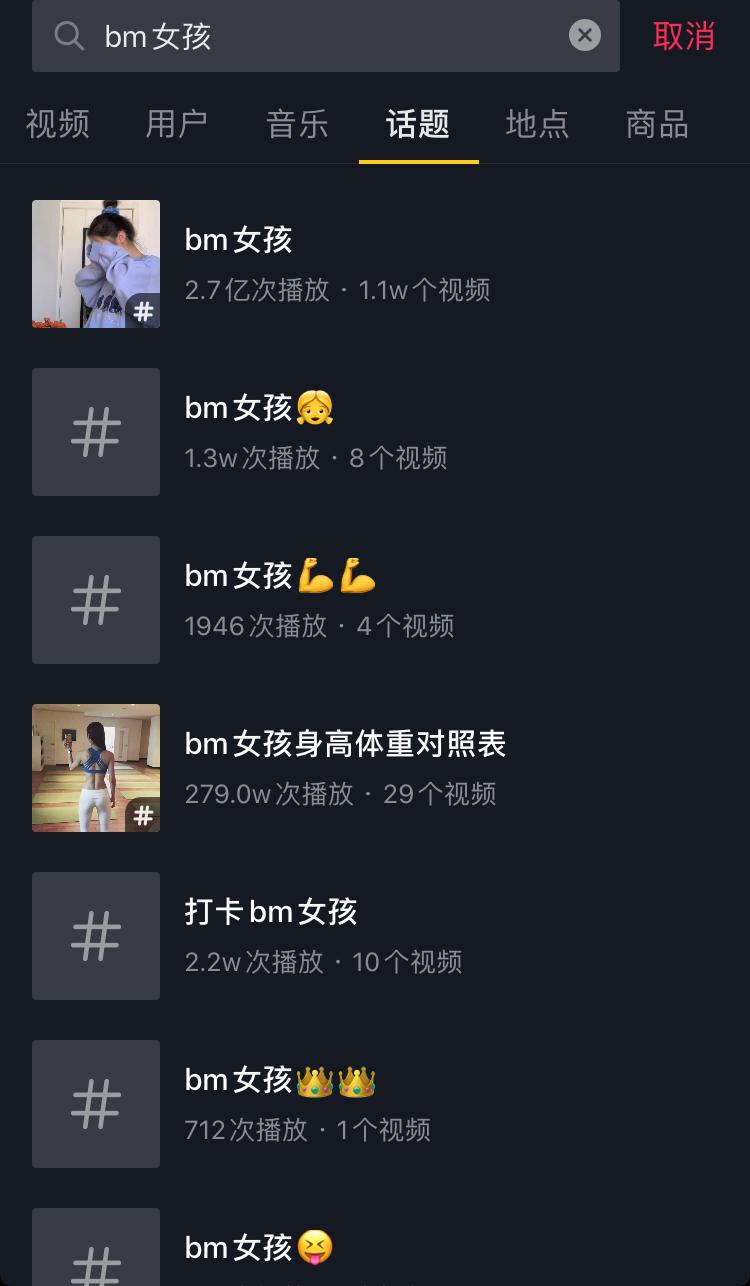
Task: Clear the search field using the X icon
Action: pyautogui.click(x=585, y=36)
